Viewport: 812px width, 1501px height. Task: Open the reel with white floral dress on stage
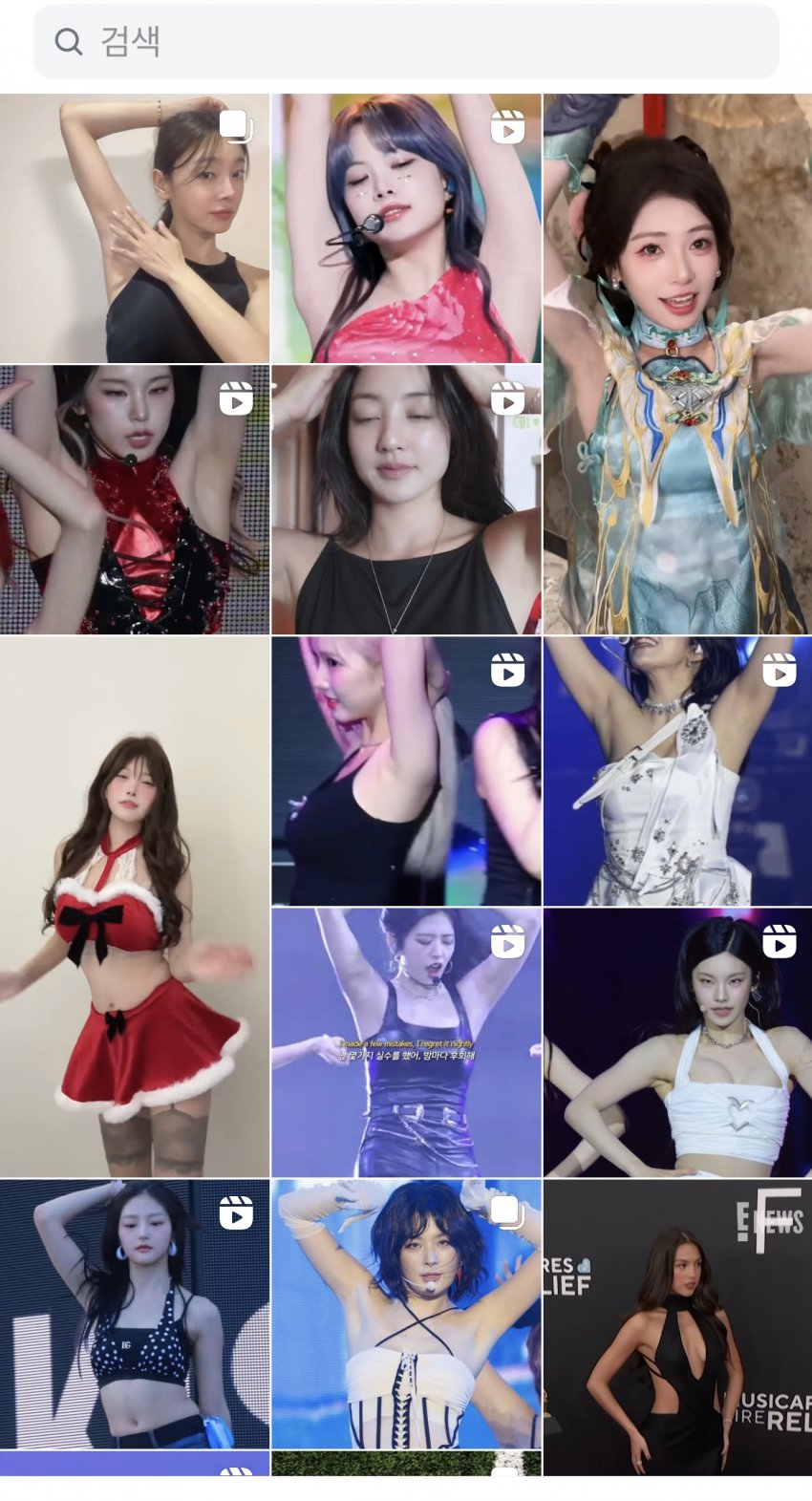click(x=677, y=771)
